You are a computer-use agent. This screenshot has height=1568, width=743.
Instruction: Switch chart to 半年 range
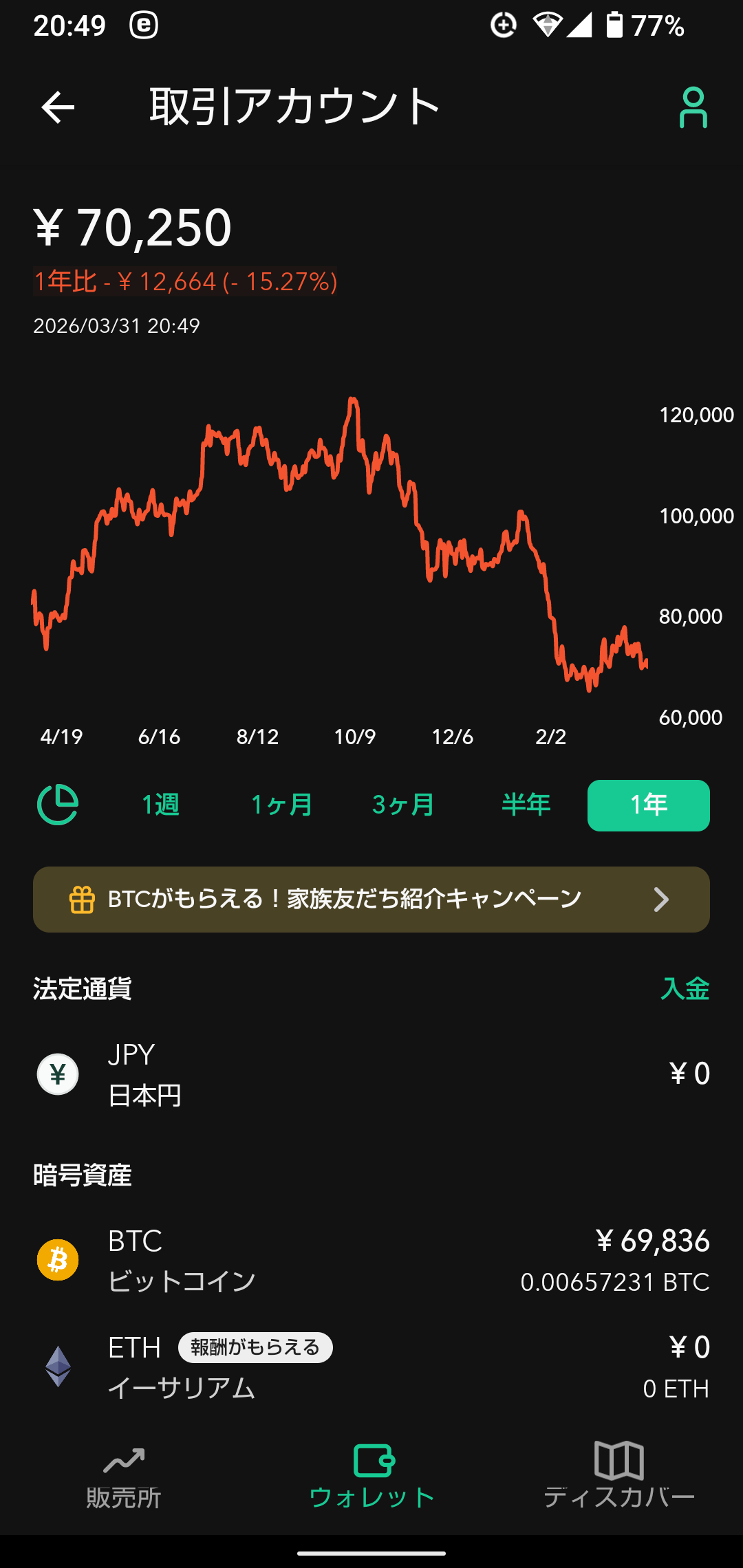click(526, 805)
